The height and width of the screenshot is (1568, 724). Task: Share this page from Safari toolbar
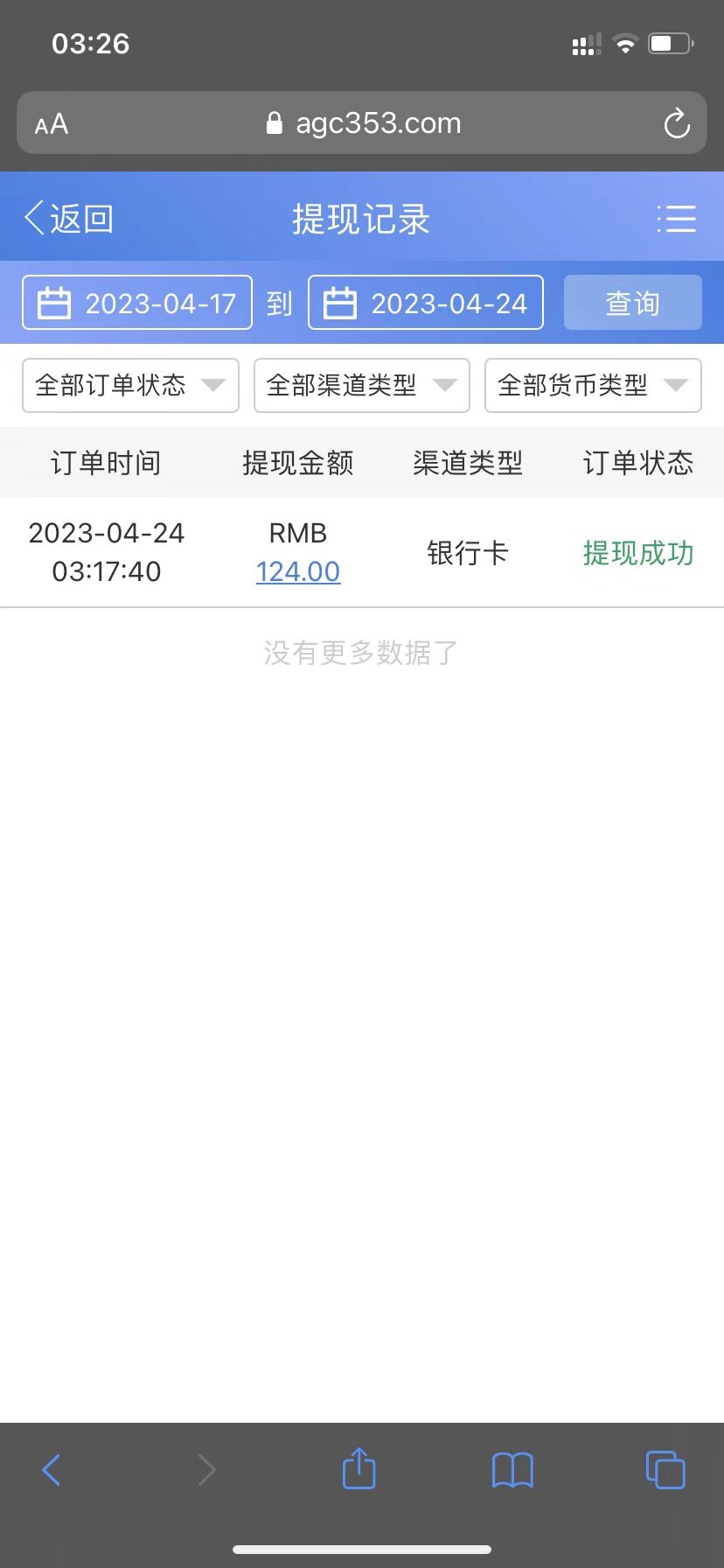click(359, 1468)
